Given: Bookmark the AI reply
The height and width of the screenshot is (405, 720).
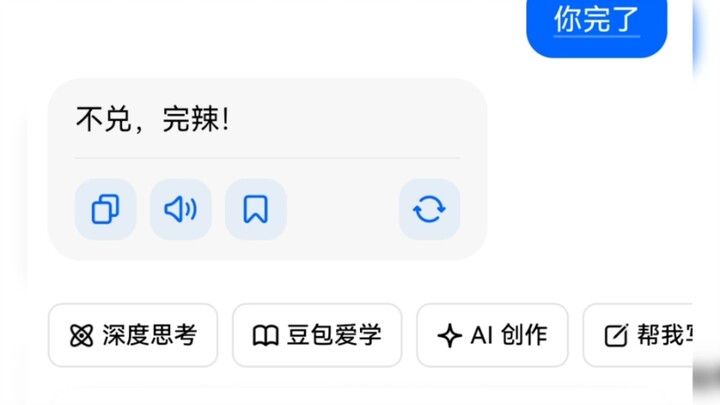Looking at the screenshot, I should [x=256, y=209].
